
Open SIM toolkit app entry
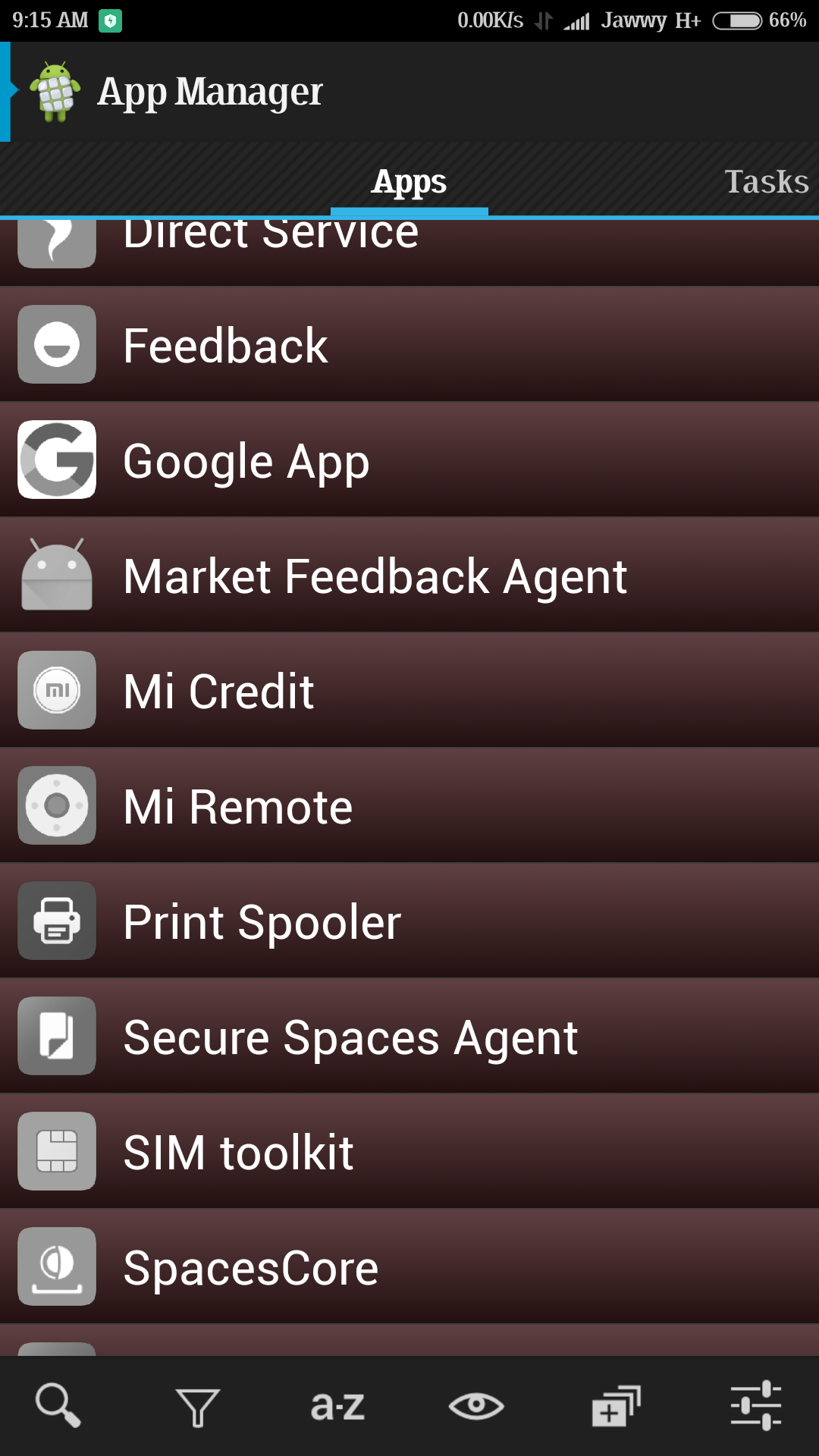[x=409, y=1152]
